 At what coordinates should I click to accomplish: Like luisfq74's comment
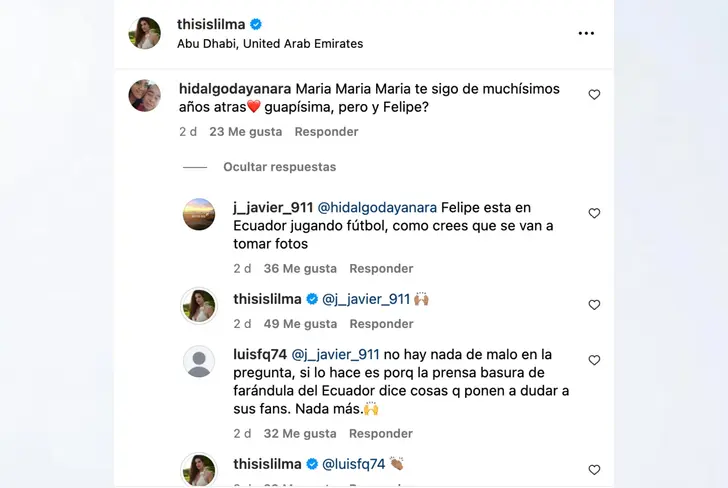(594, 360)
